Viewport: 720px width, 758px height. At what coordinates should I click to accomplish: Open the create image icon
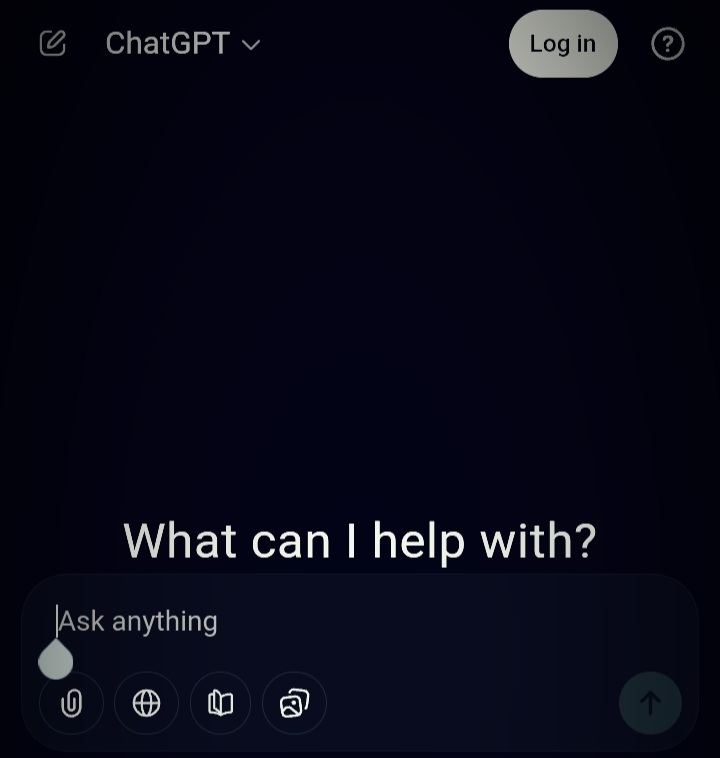click(x=294, y=703)
